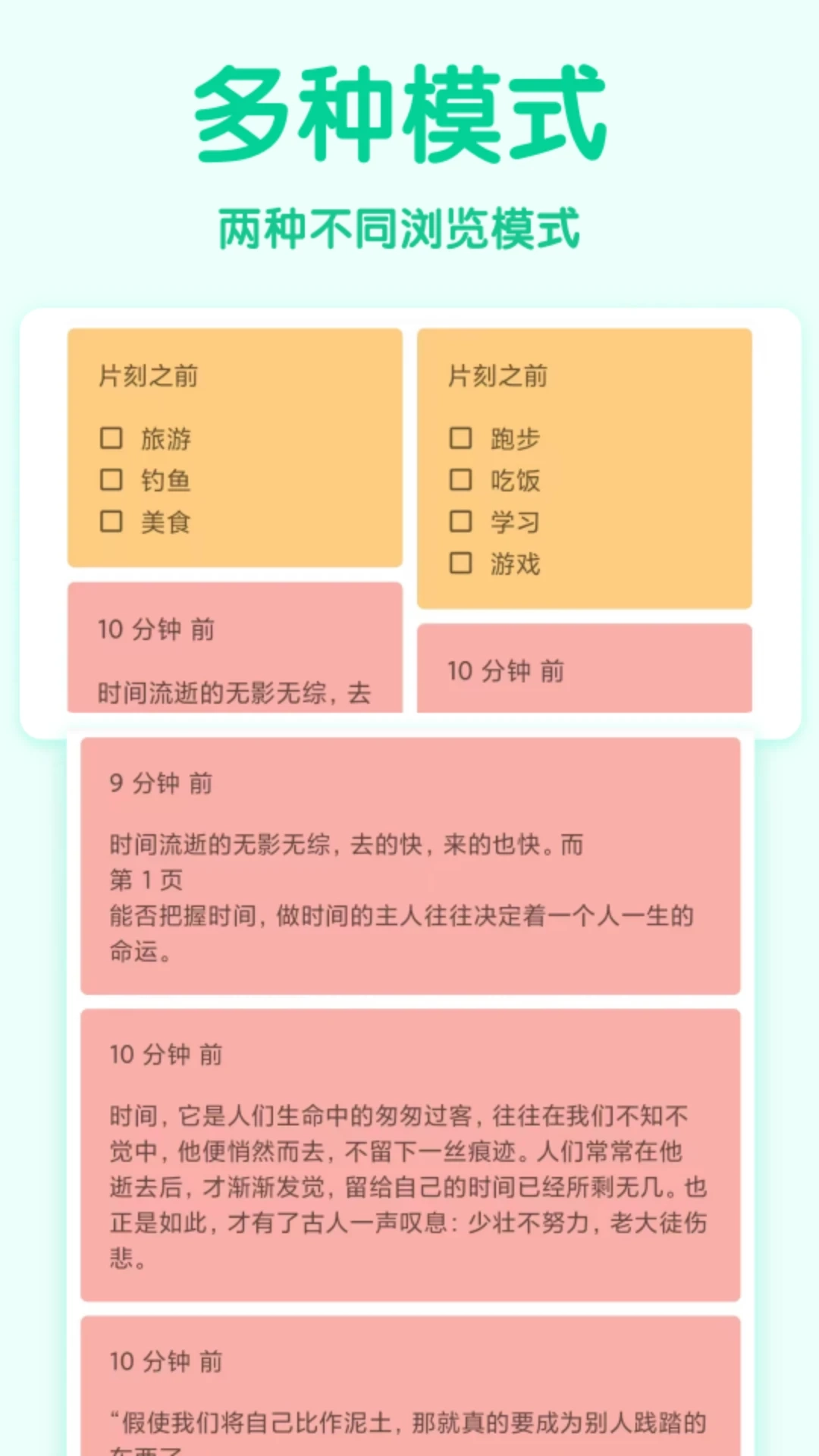Open the 9 分钟 前 note card
Viewport: 819px width, 1456px height.
point(409,864)
